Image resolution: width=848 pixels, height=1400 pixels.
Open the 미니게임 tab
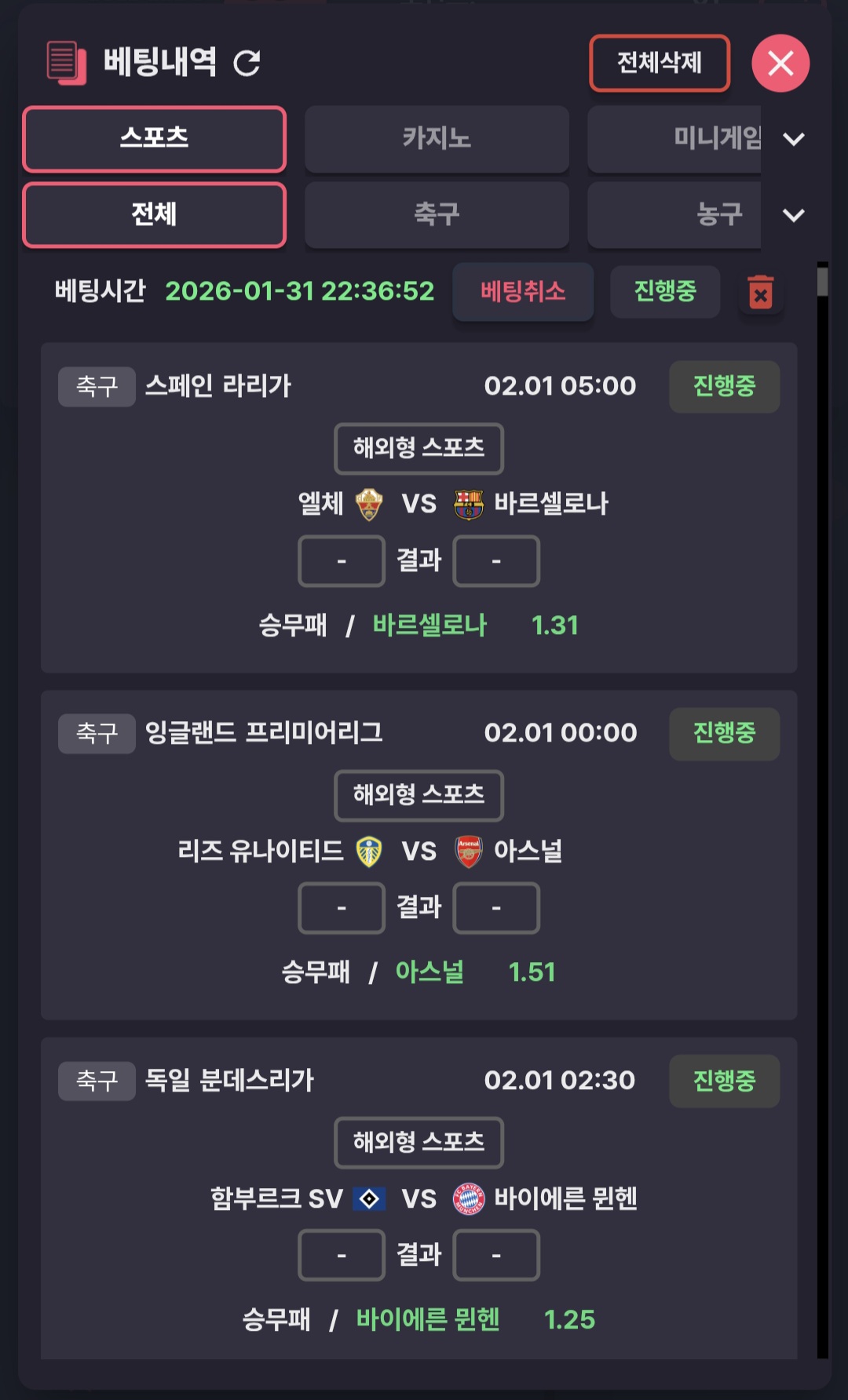tap(675, 139)
